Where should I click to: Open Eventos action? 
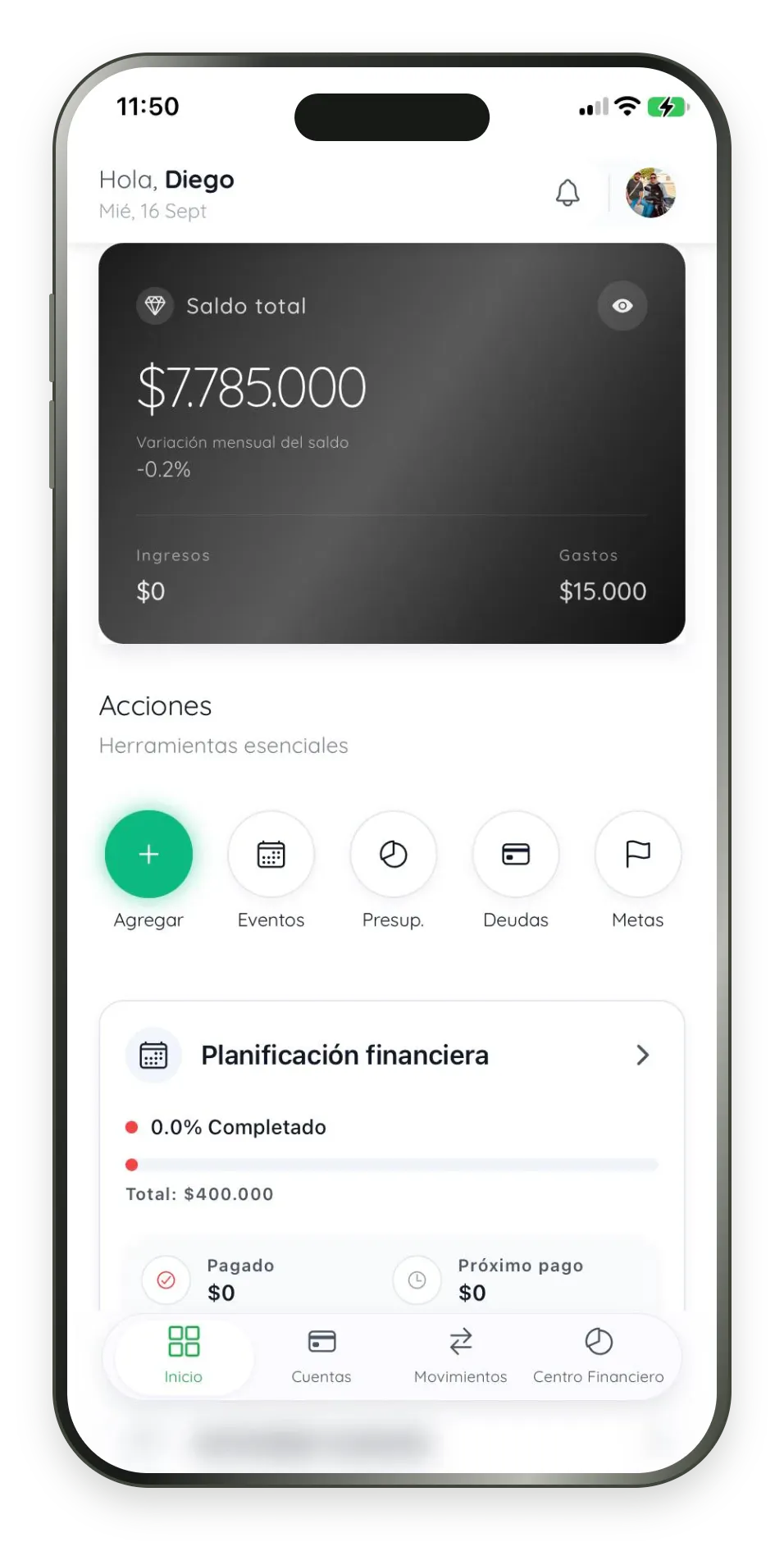point(271,854)
